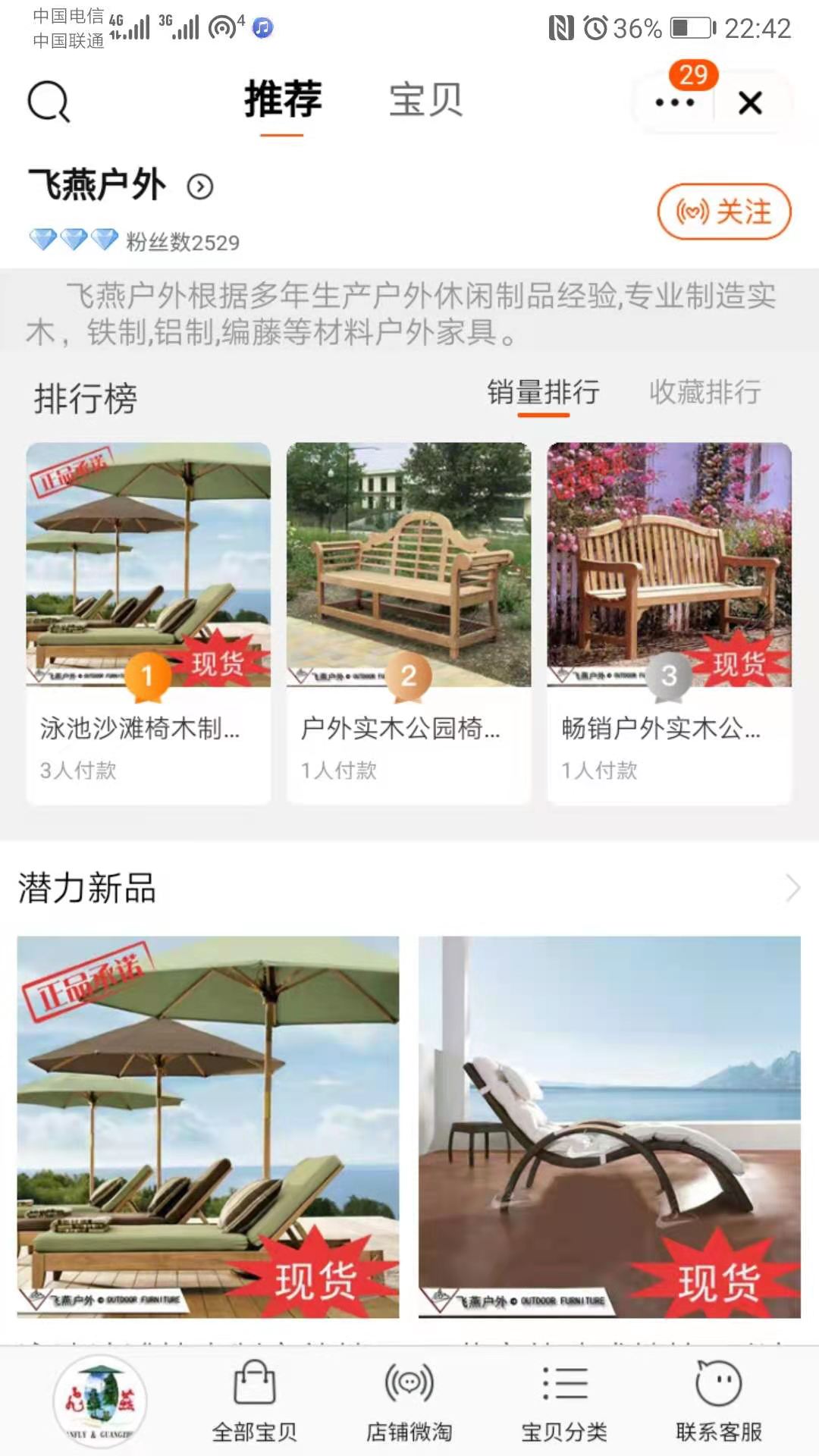Screen dimensions: 819x1456
Task: Select the 销量排行 ranking tab
Action: pyautogui.click(x=543, y=393)
